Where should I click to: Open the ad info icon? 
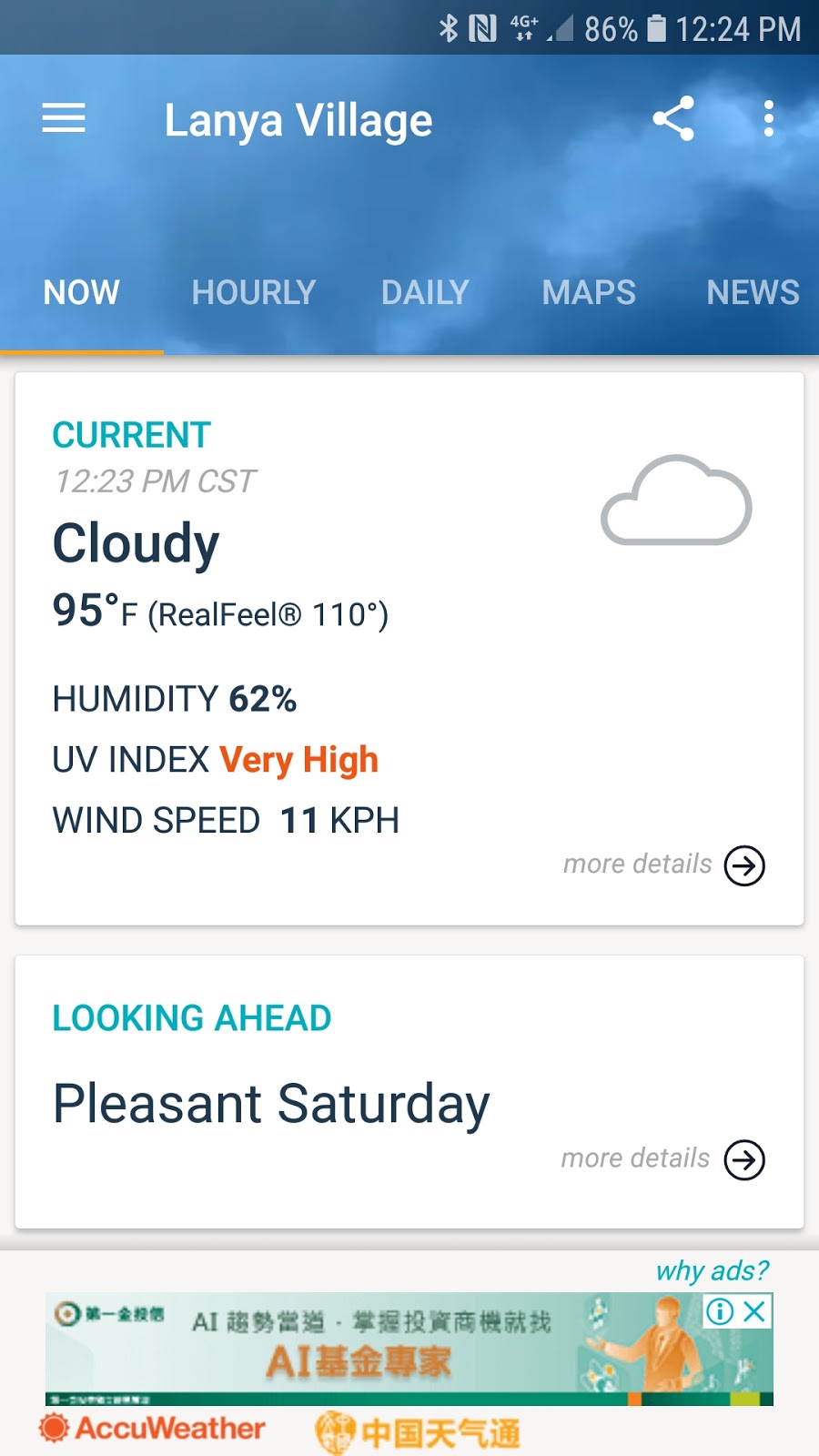click(x=720, y=1311)
